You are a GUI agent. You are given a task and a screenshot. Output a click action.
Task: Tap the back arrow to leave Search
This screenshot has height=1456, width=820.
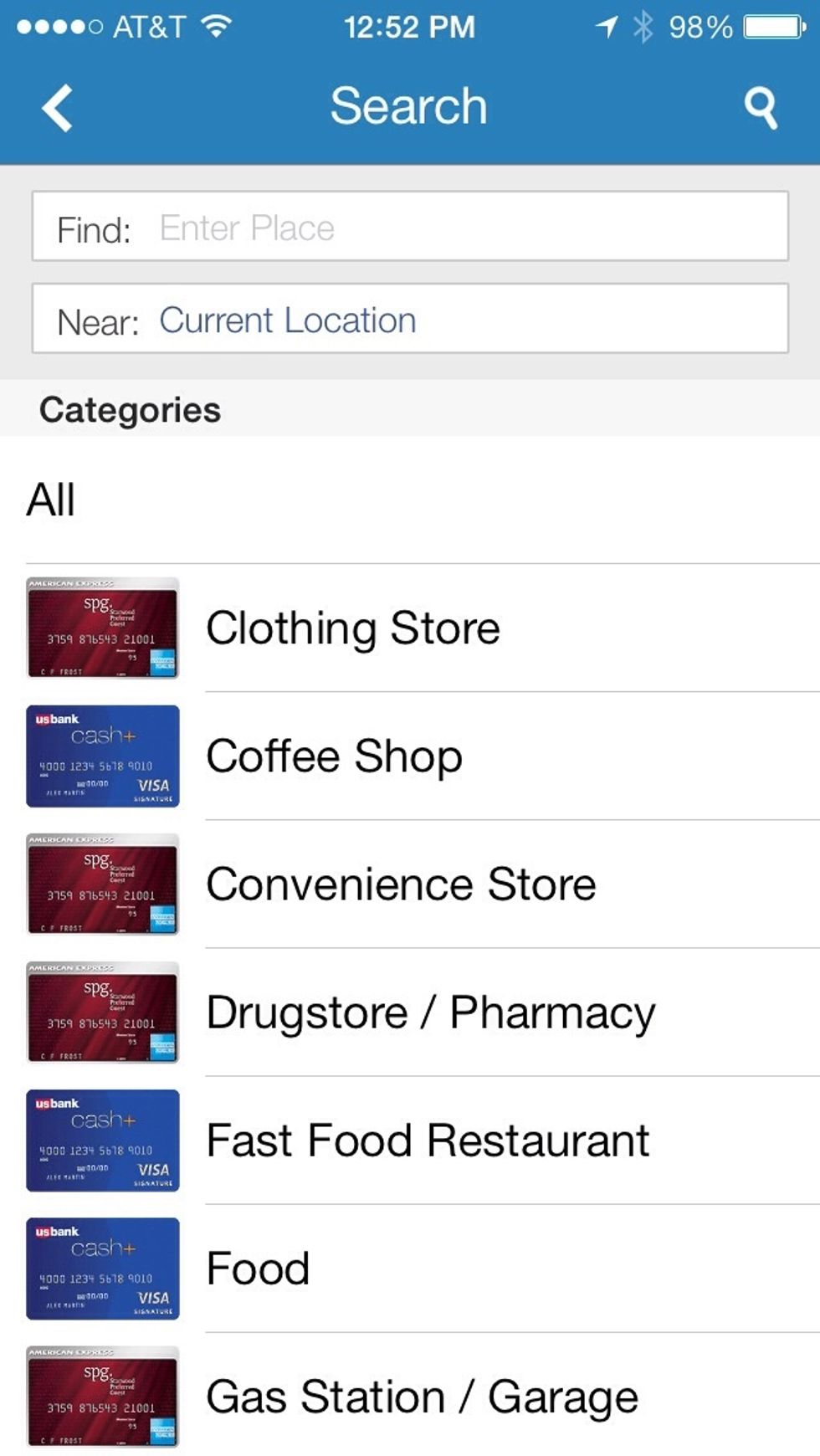(55, 106)
